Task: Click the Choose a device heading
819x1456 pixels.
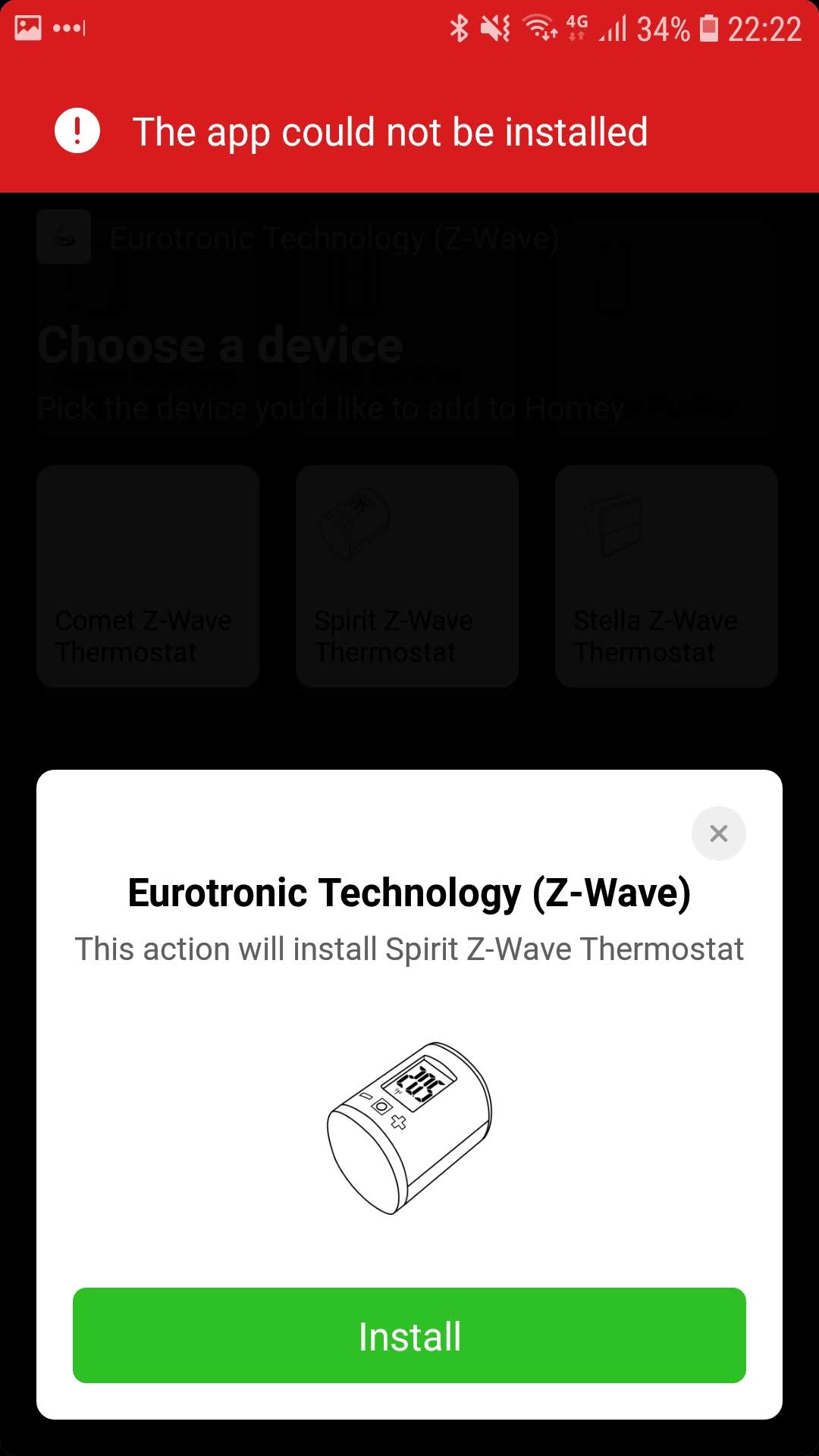Action: [221, 345]
